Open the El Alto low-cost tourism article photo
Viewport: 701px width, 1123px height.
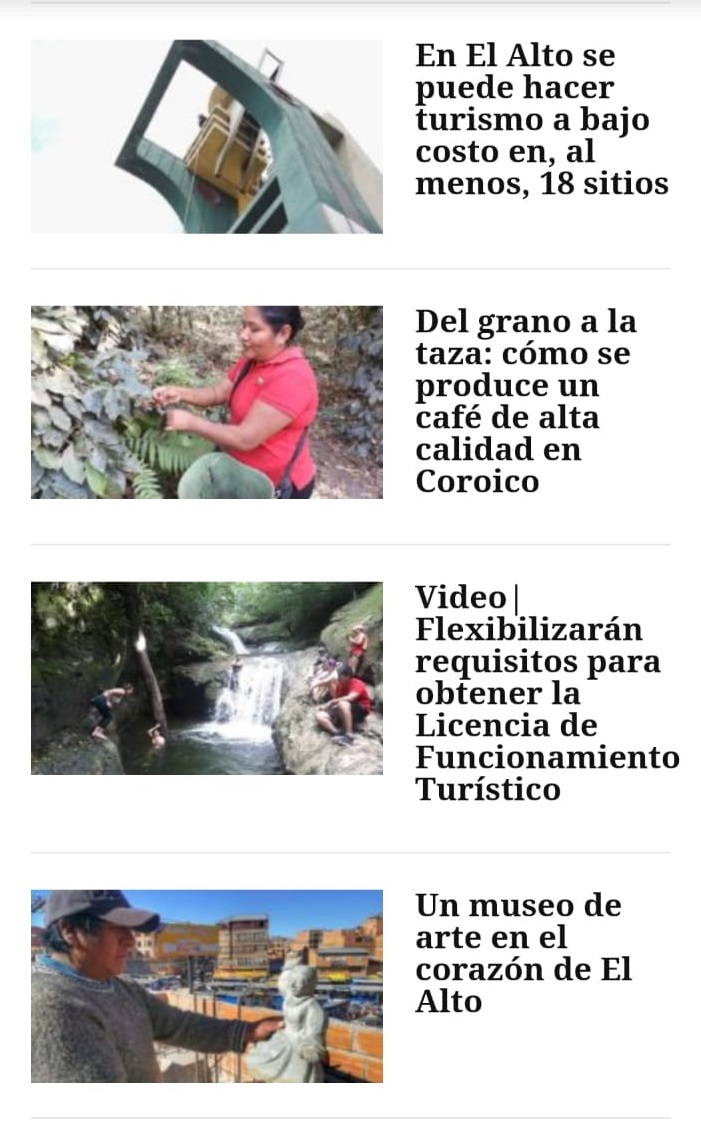pyautogui.click(x=206, y=137)
